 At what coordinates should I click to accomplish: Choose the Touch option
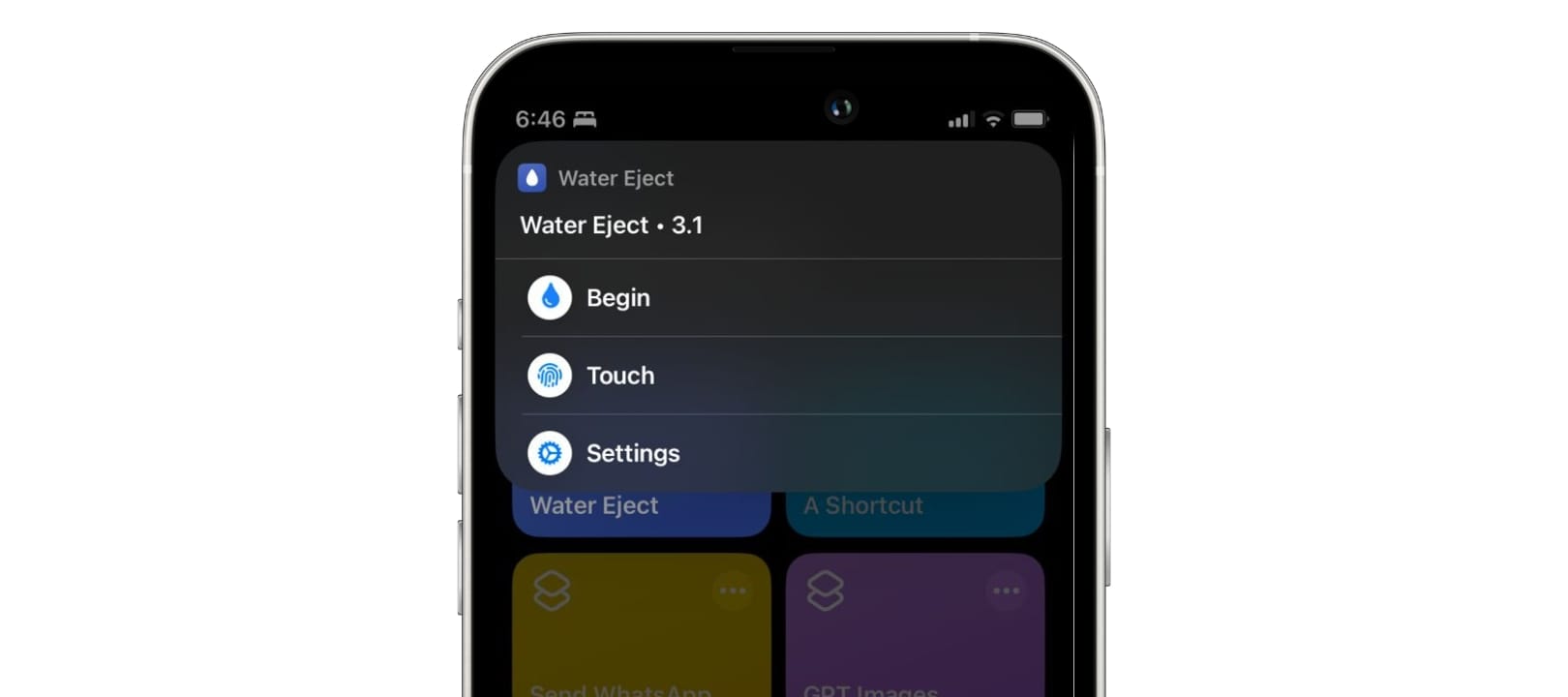[x=778, y=376]
